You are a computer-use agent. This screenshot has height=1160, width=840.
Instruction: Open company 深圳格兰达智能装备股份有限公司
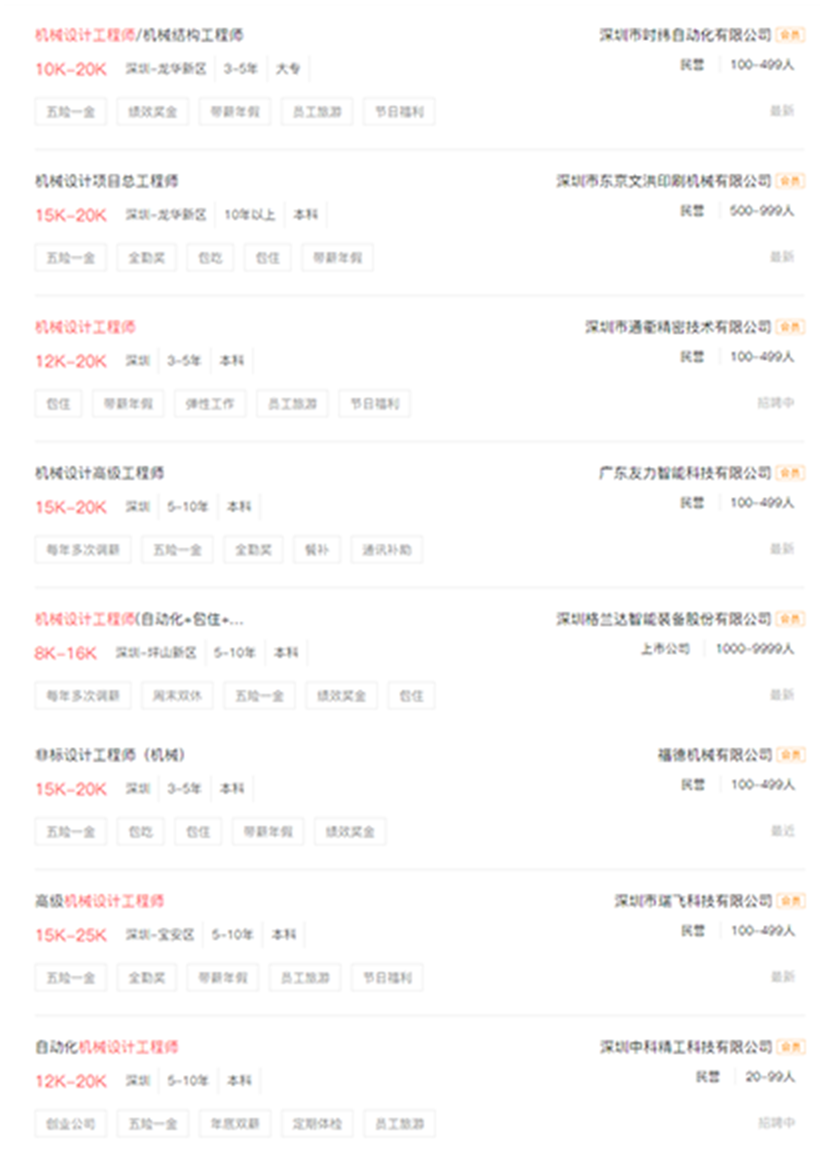pyautogui.click(x=664, y=619)
